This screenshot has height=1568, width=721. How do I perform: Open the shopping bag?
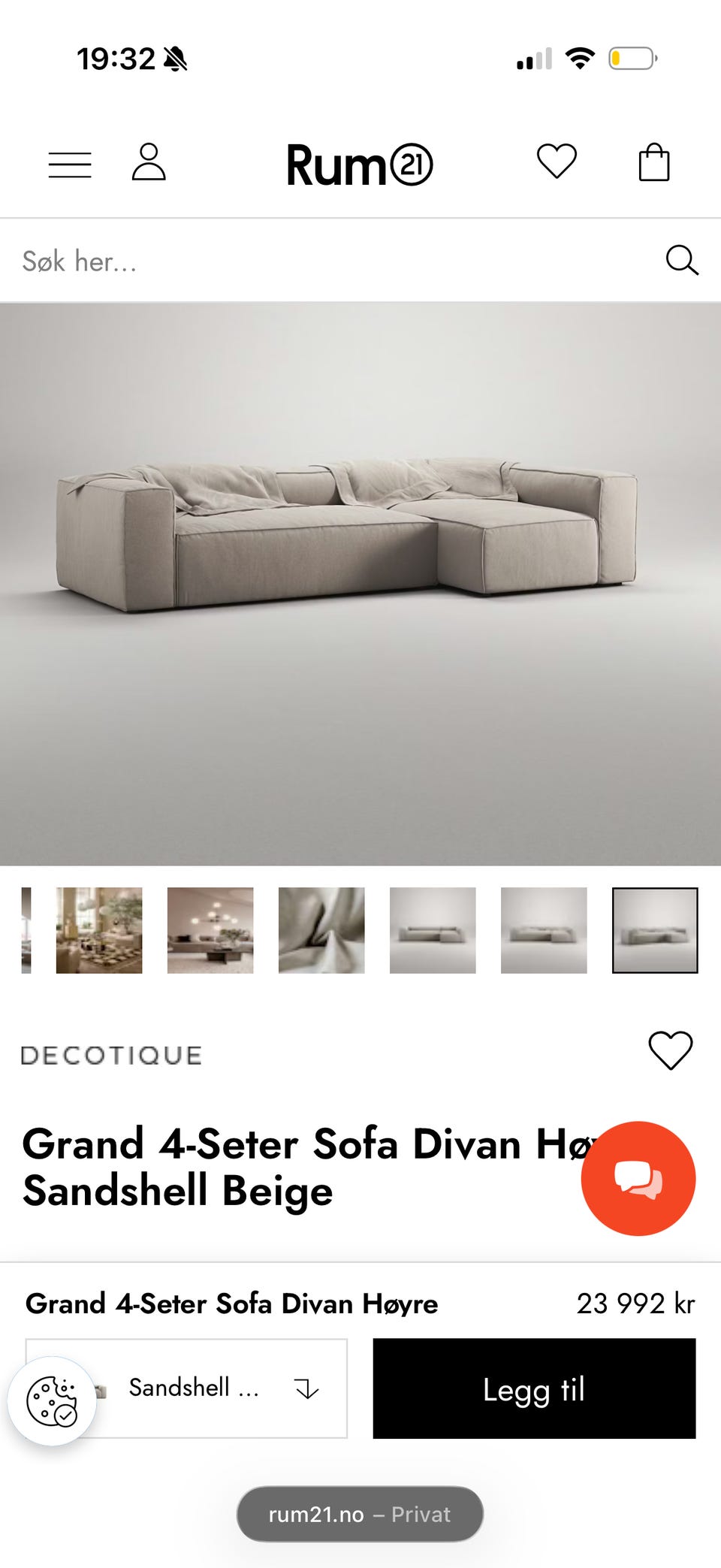point(653,162)
